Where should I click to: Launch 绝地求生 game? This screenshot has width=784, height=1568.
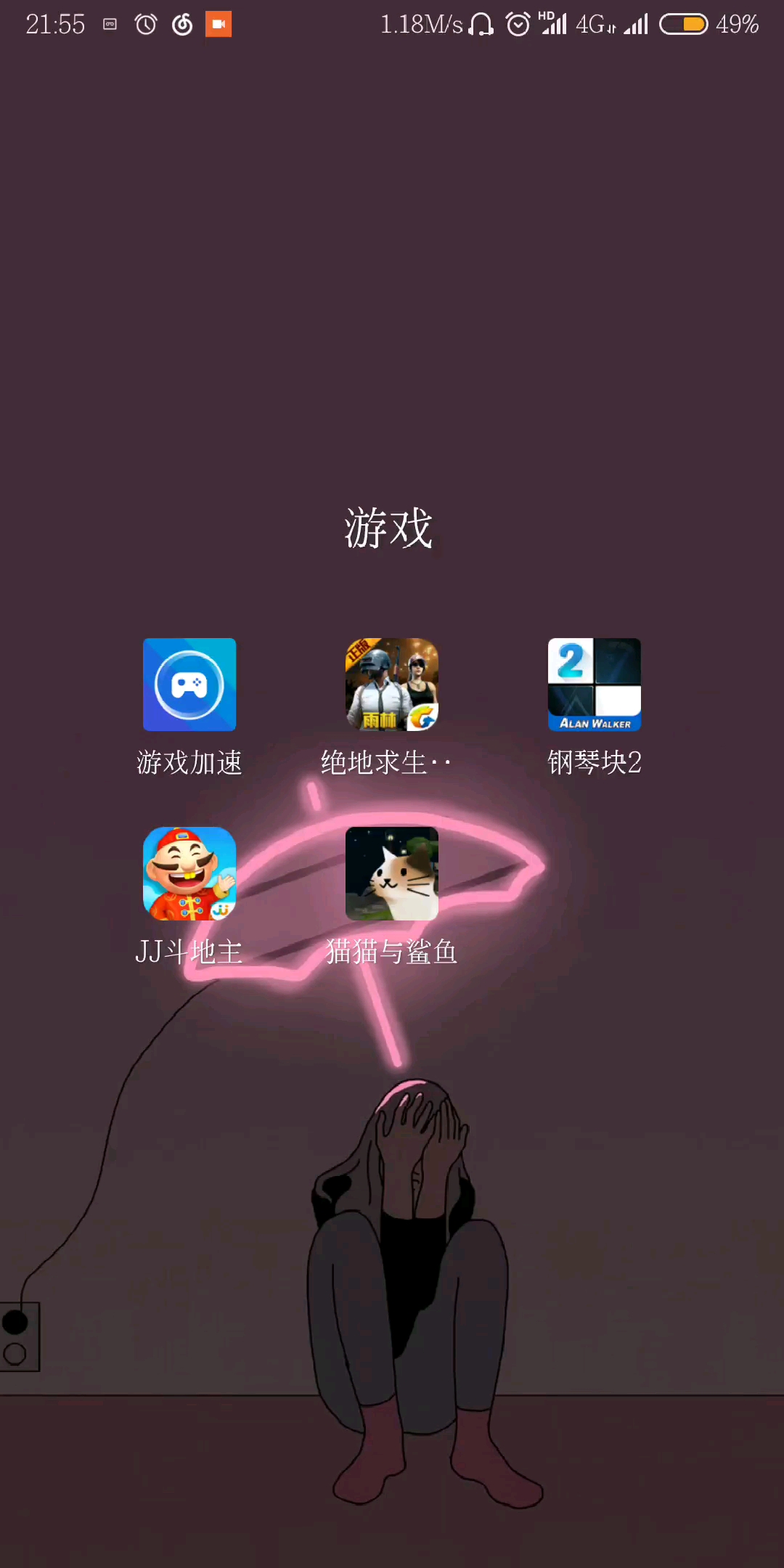391,685
